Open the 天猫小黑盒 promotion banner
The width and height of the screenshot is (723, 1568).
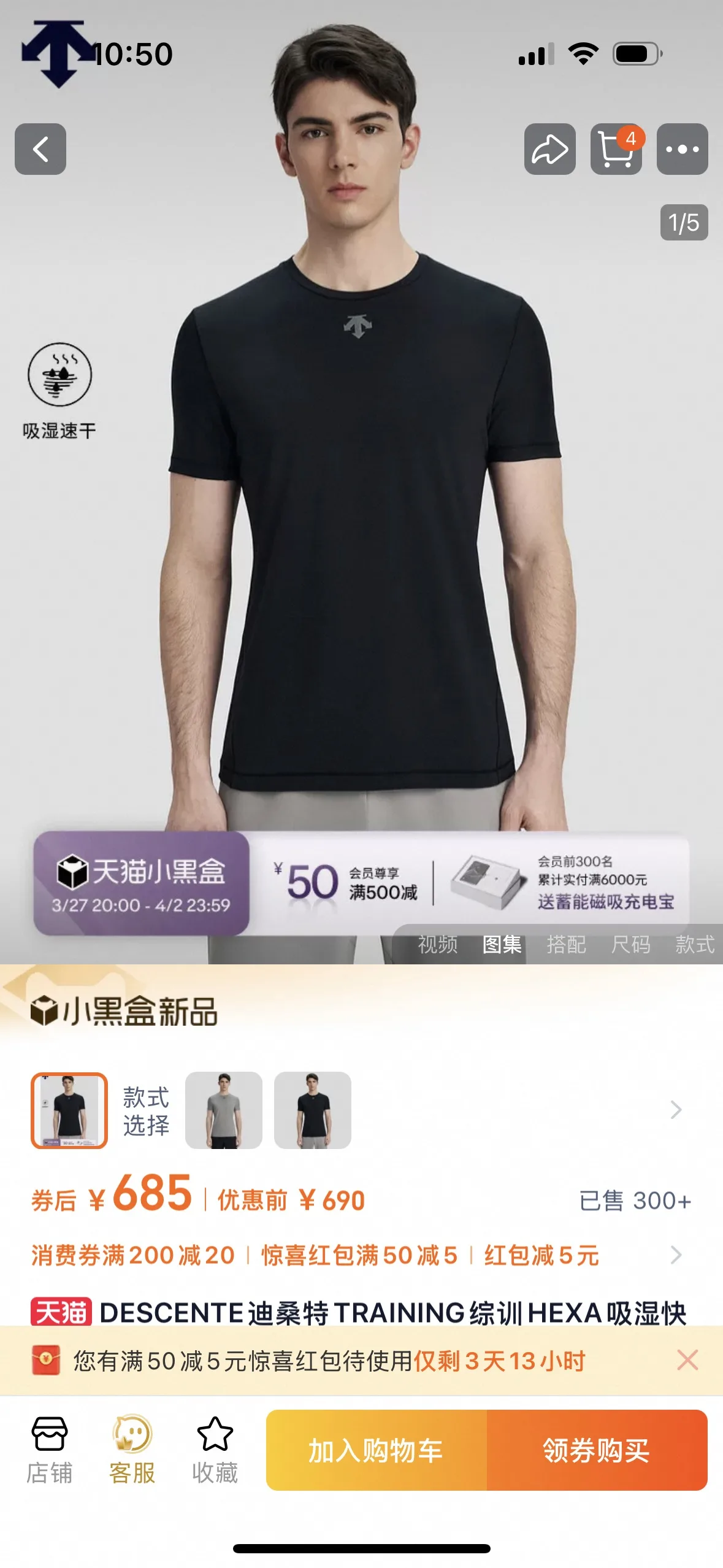(x=142, y=883)
